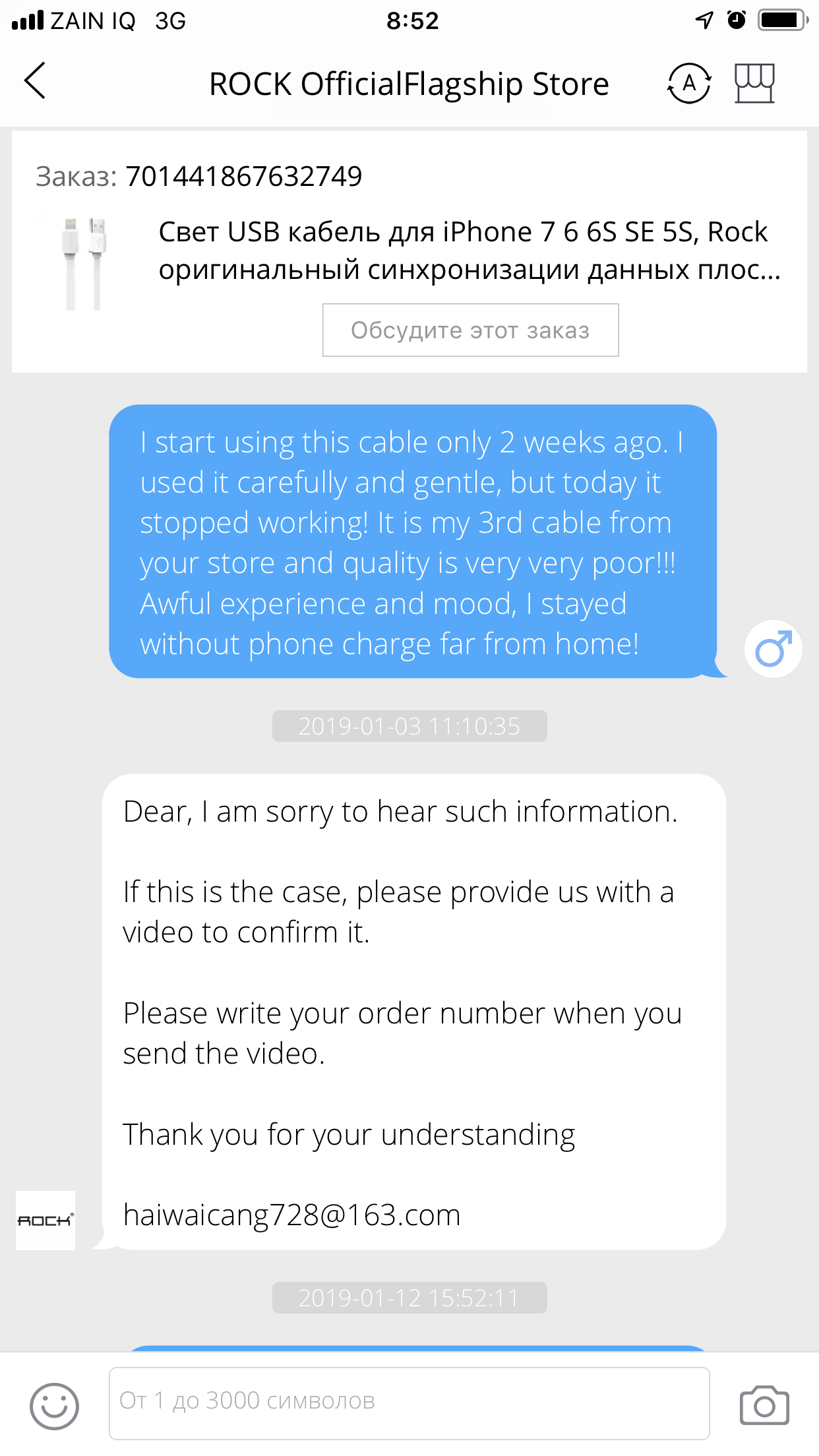This screenshot has width=819, height=1456.
Task: View my profile avatar beside my message
Action: pos(773,649)
